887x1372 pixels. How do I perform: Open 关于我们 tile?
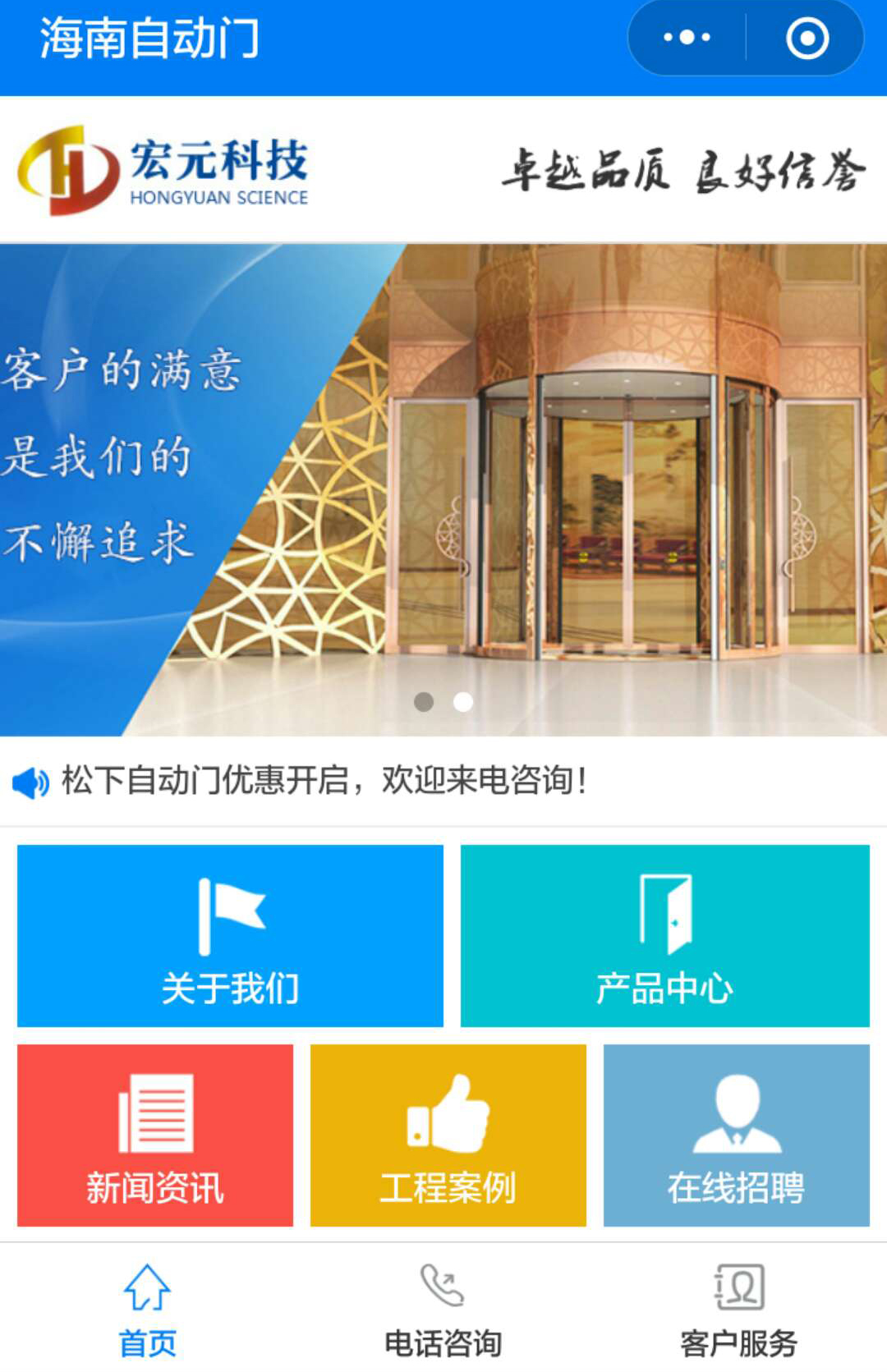[x=230, y=936]
